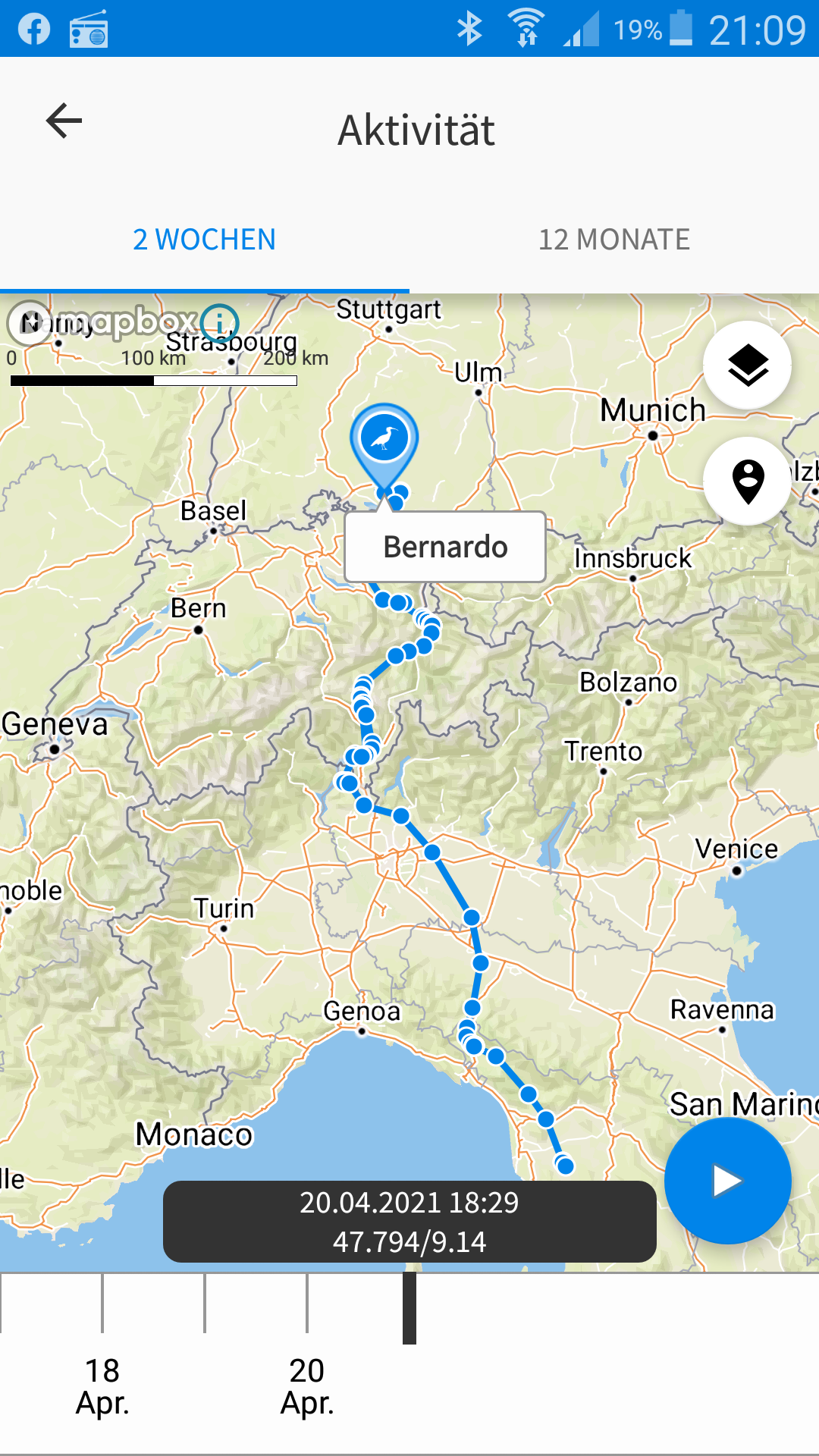The image size is (819, 1456).
Task: Tap the Bernardo bird marker pin
Action: click(x=384, y=440)
